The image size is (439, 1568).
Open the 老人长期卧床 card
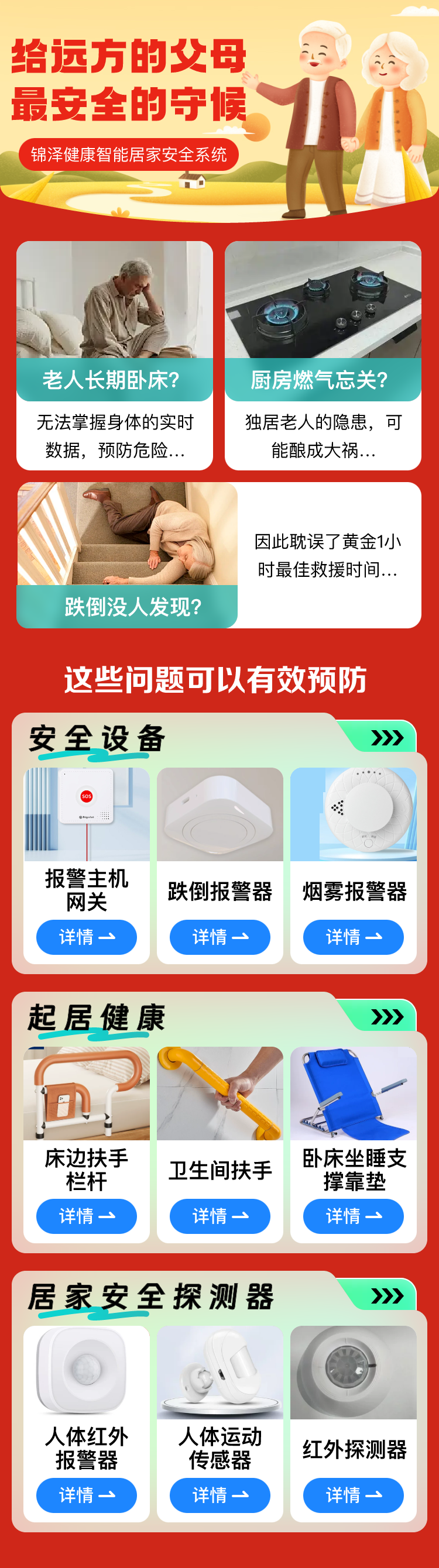tap(115, 356)
